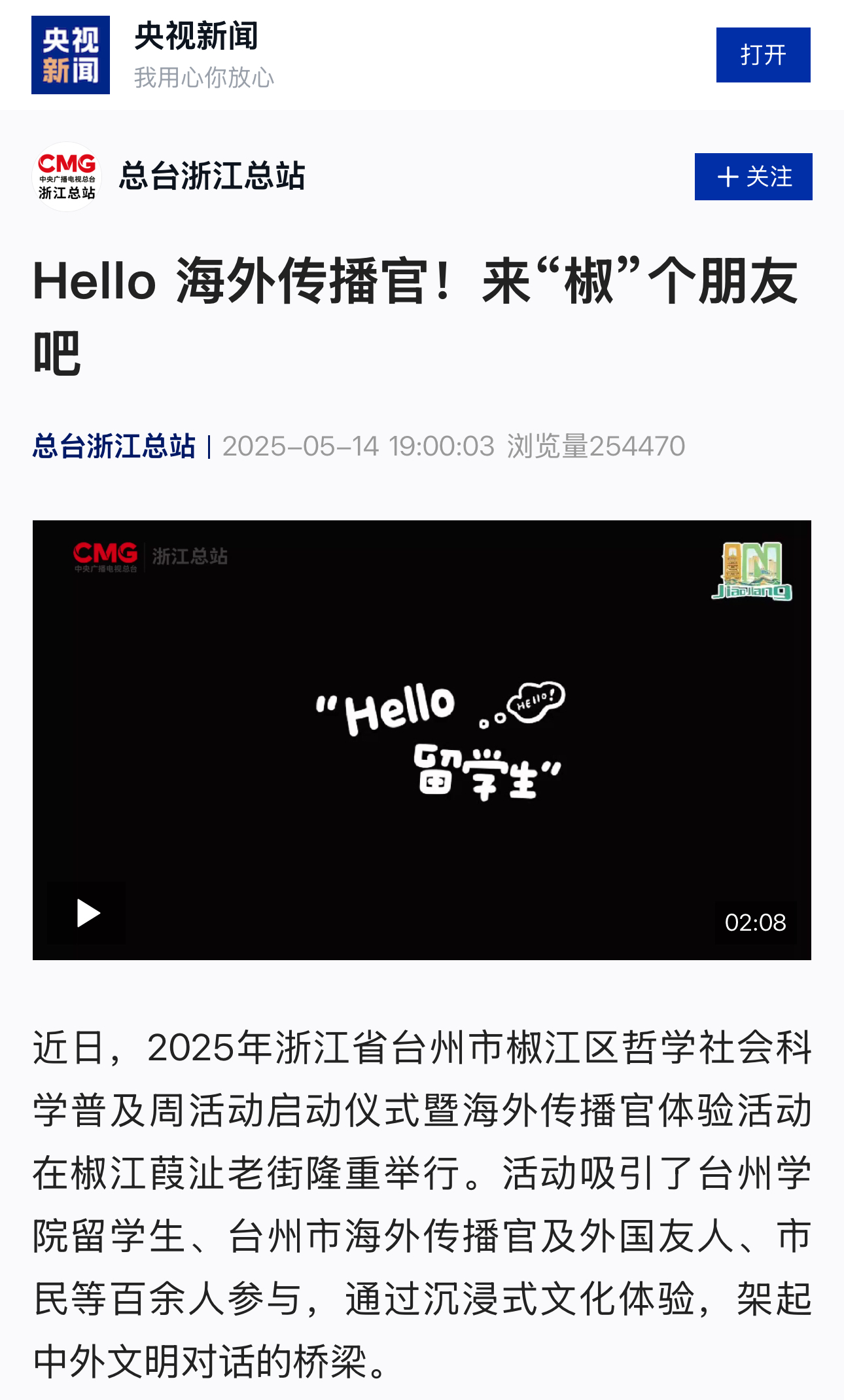Open the blue 总台浙江总站 source link
844x1400 pixels.
pyautogui.click(x=114, y=446)
